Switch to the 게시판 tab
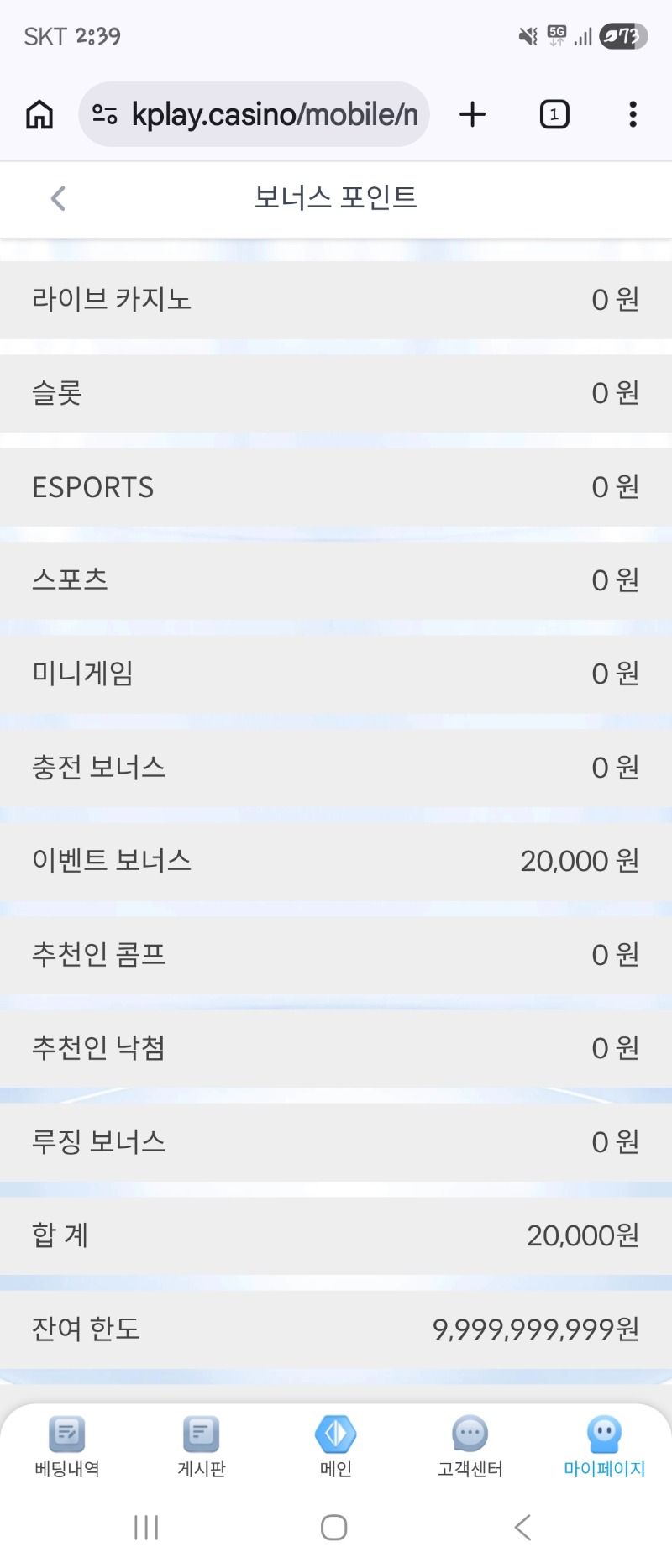The height and width of the screenshot is (1568, 672). point(202,1446)
